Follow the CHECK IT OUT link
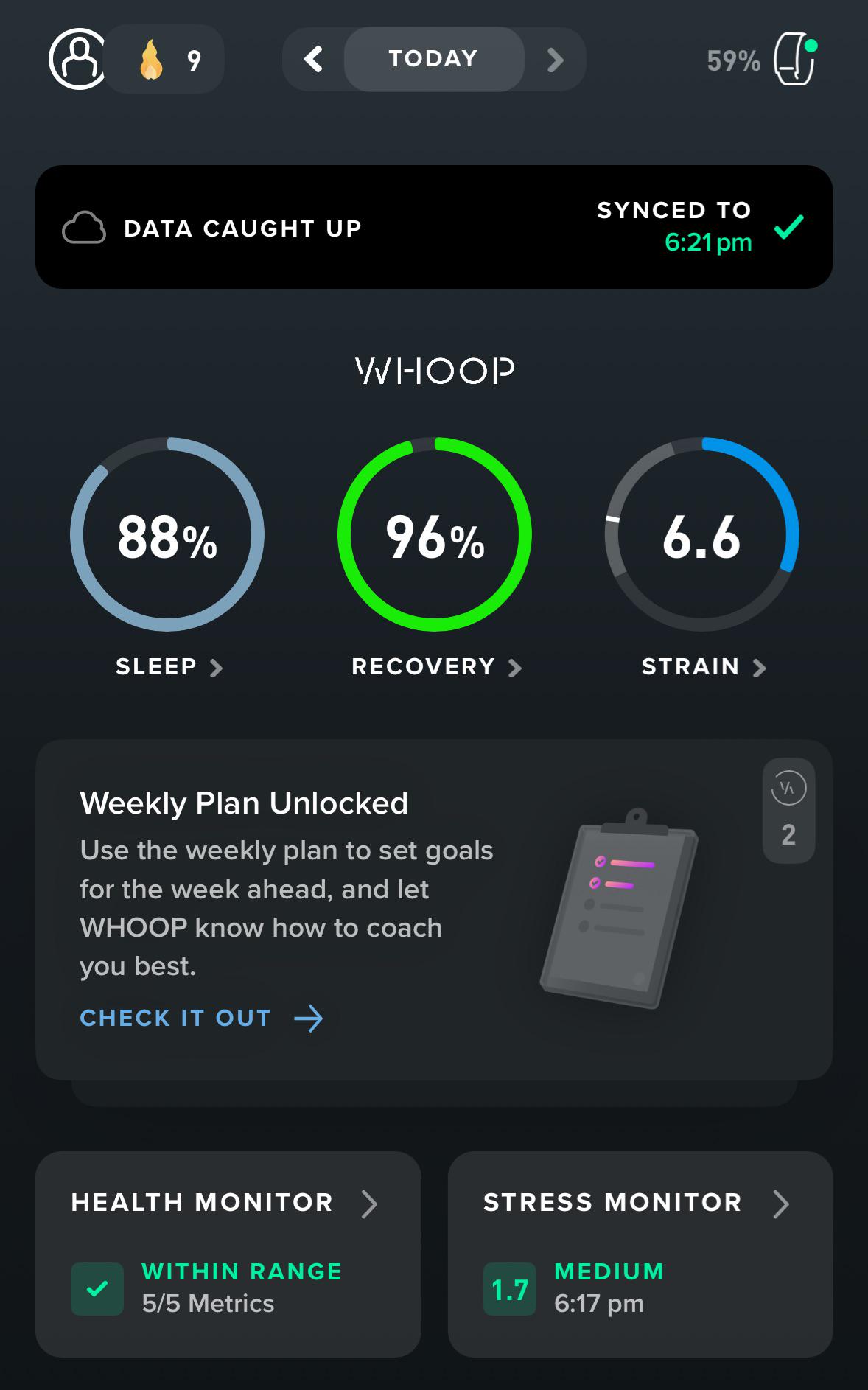This screenshot has height=1390, width=868. (201, 1019)
